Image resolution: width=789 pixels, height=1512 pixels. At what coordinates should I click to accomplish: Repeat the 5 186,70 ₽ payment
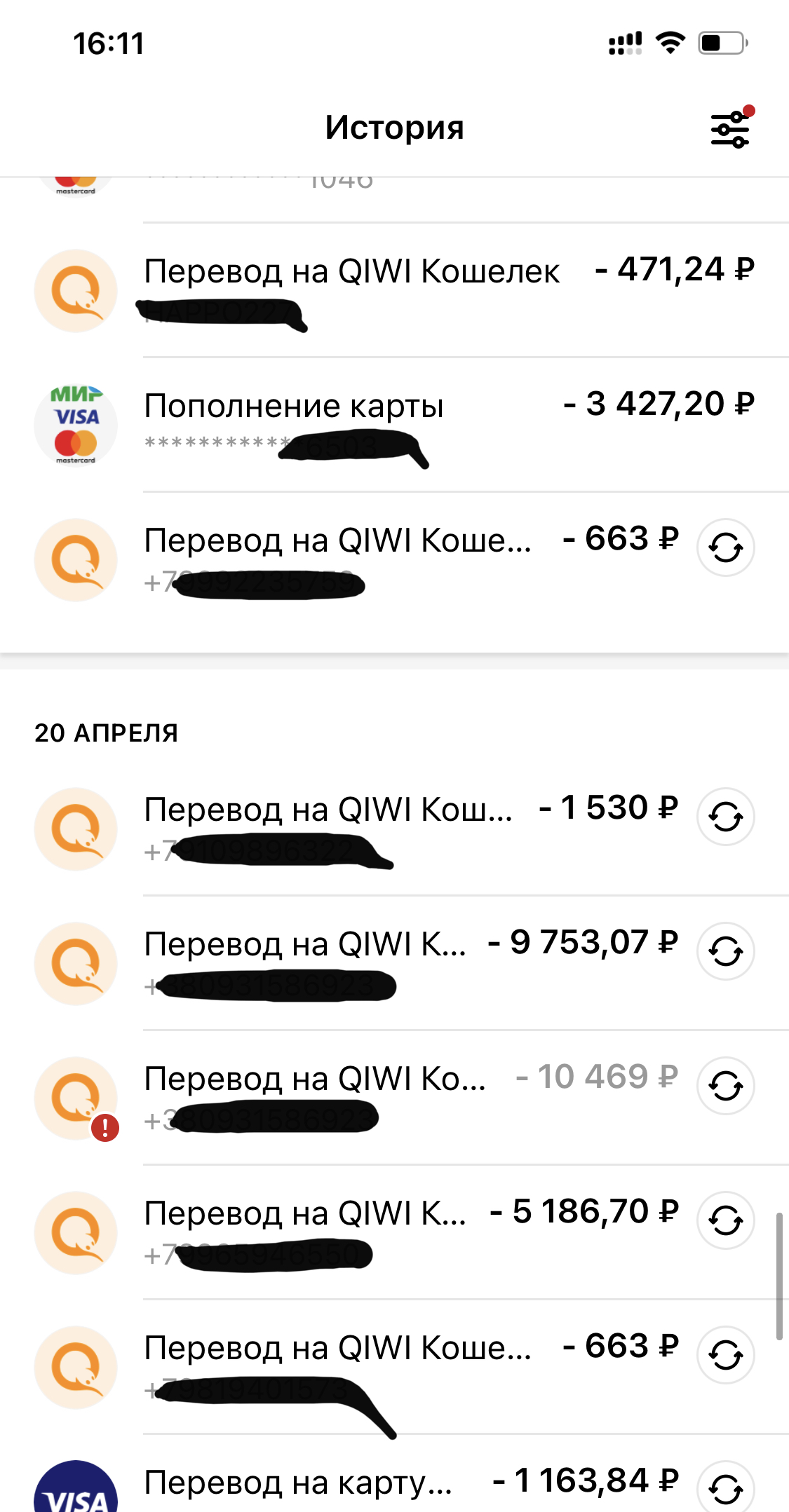point(726,1220)
